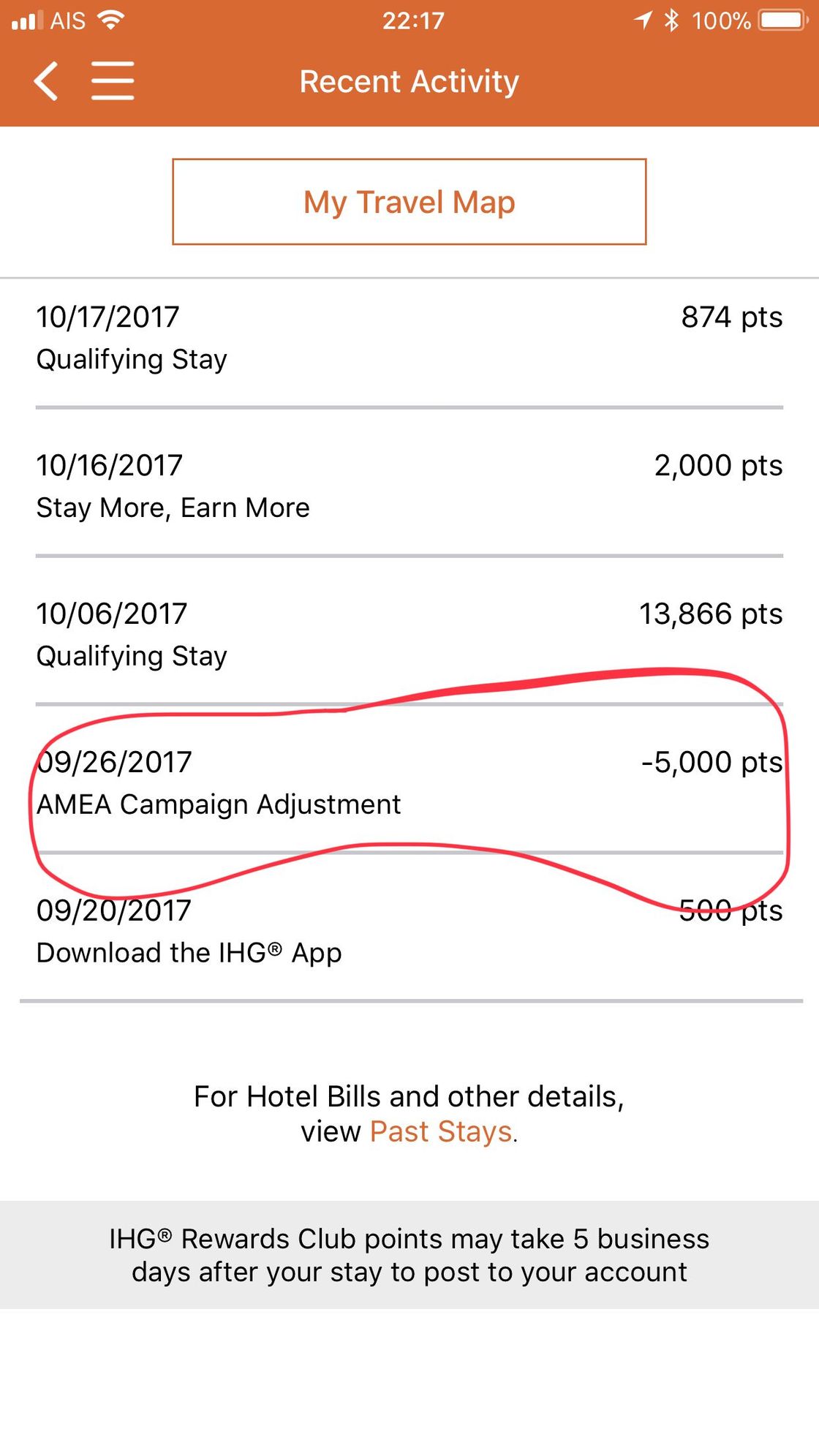This screenshot has width=819, height=1456.
Task: Open the Past Stays link
Action: [441, 1131]
